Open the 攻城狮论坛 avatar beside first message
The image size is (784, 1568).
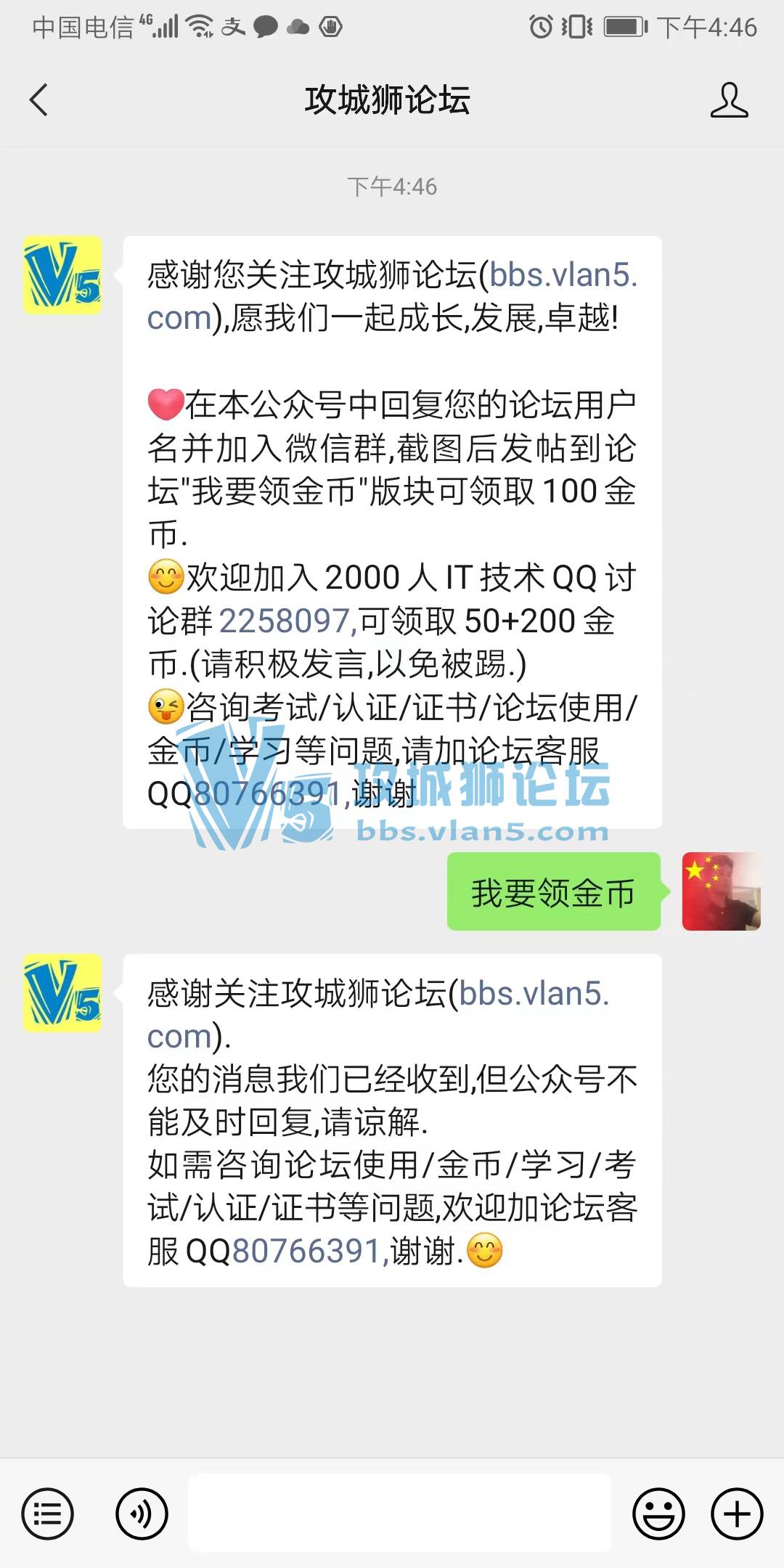point(62,275)
